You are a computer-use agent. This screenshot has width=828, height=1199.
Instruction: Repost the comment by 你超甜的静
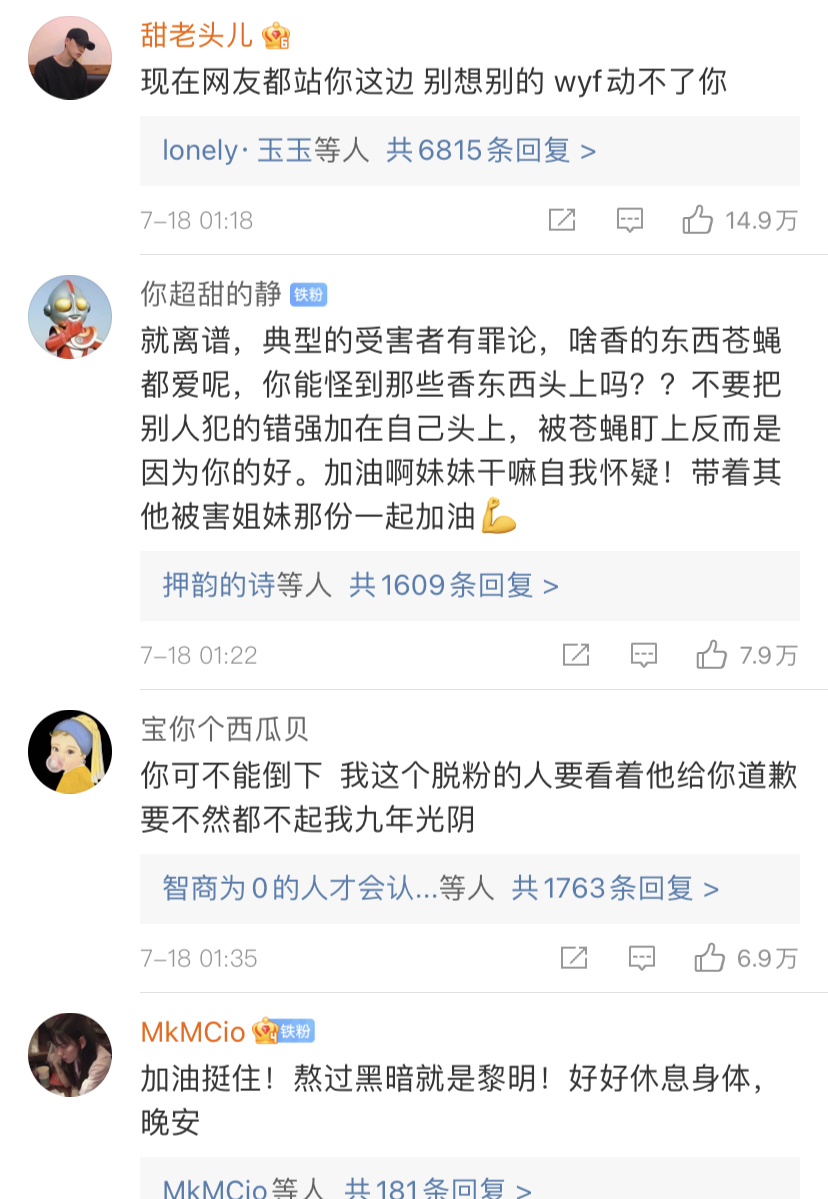(576, 655)
